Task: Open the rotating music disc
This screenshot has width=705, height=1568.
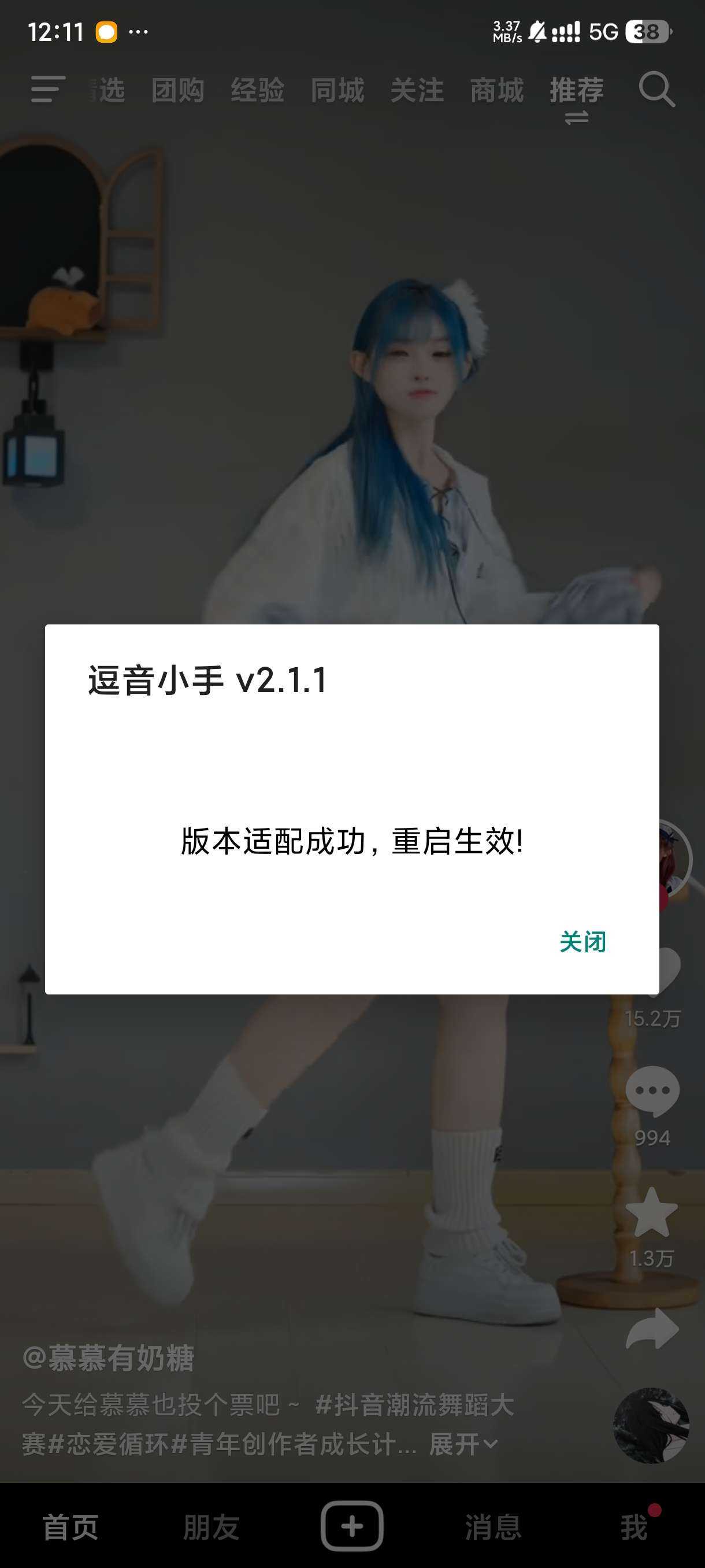Action: [651, 1426]
